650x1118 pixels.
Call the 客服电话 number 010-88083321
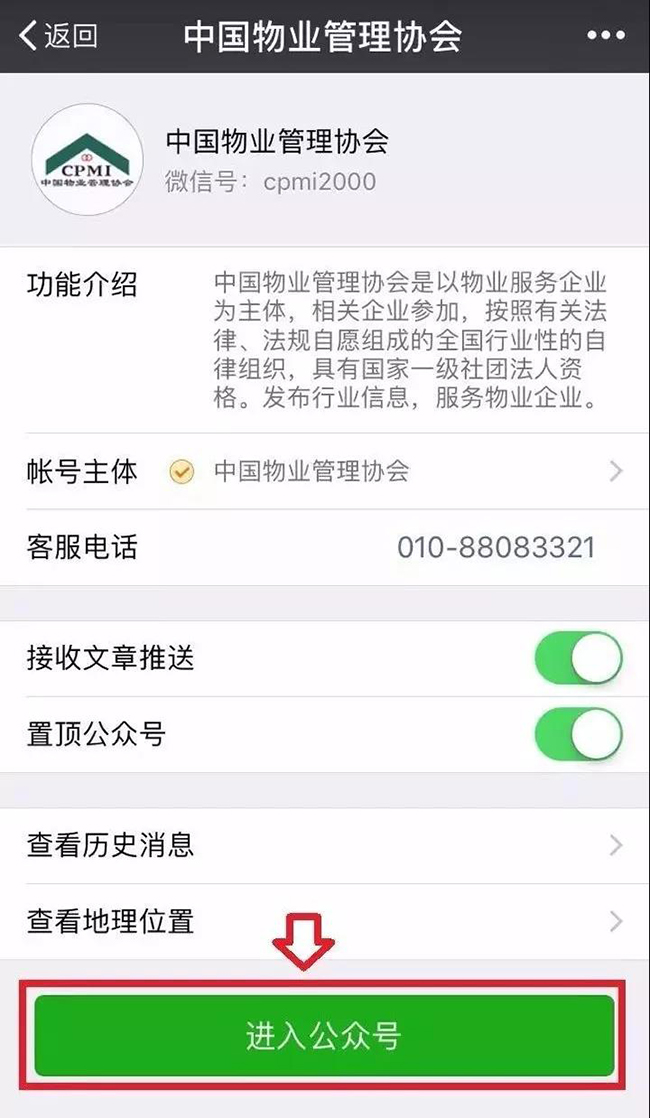[495, 548]
